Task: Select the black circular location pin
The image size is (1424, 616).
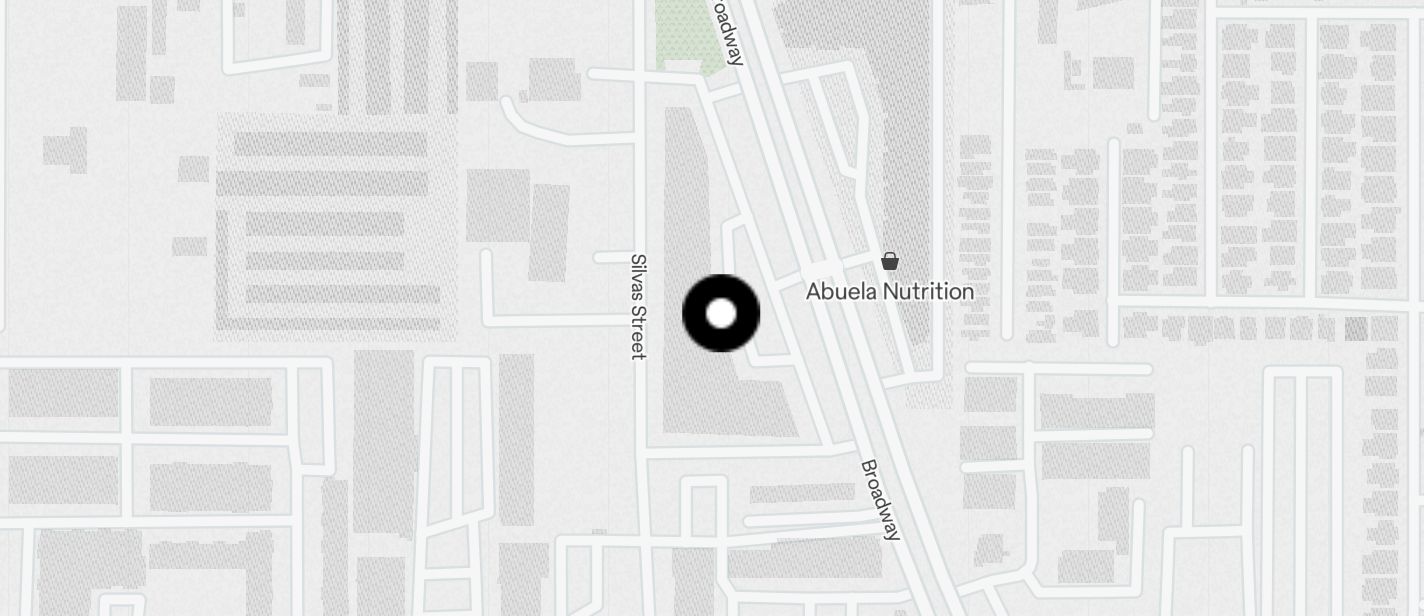Action: 721,314
